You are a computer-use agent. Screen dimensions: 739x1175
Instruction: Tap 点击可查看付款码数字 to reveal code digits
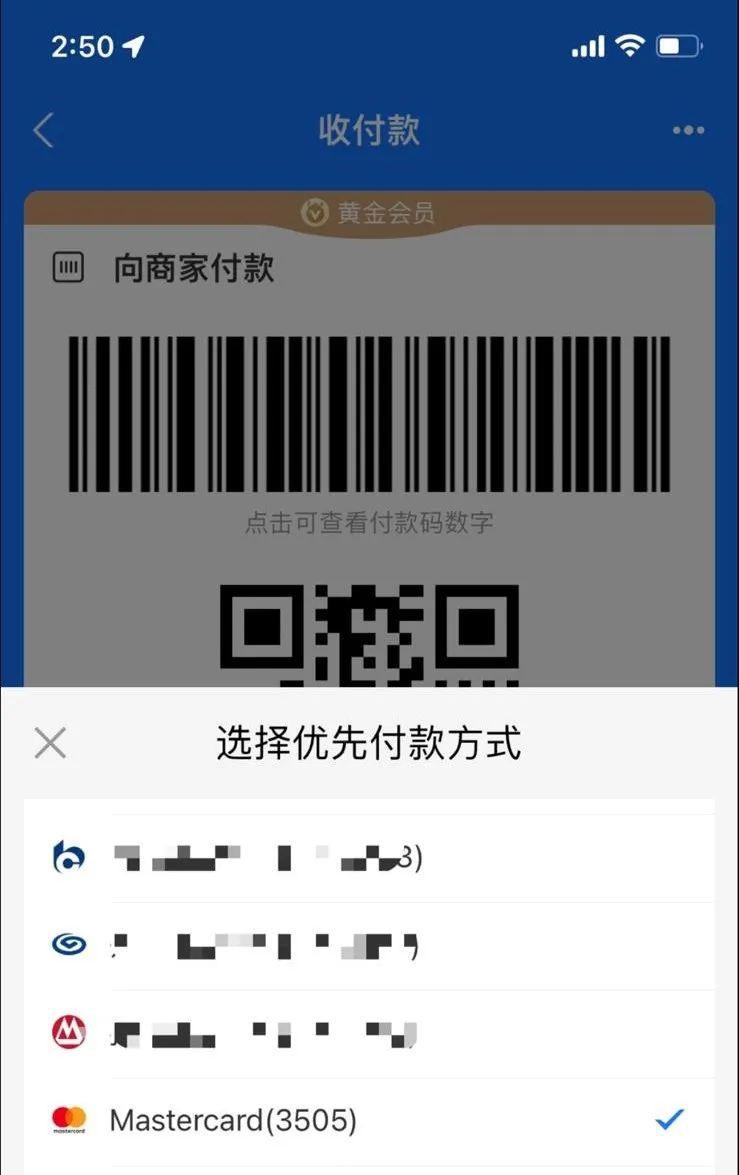pos(369,524)
